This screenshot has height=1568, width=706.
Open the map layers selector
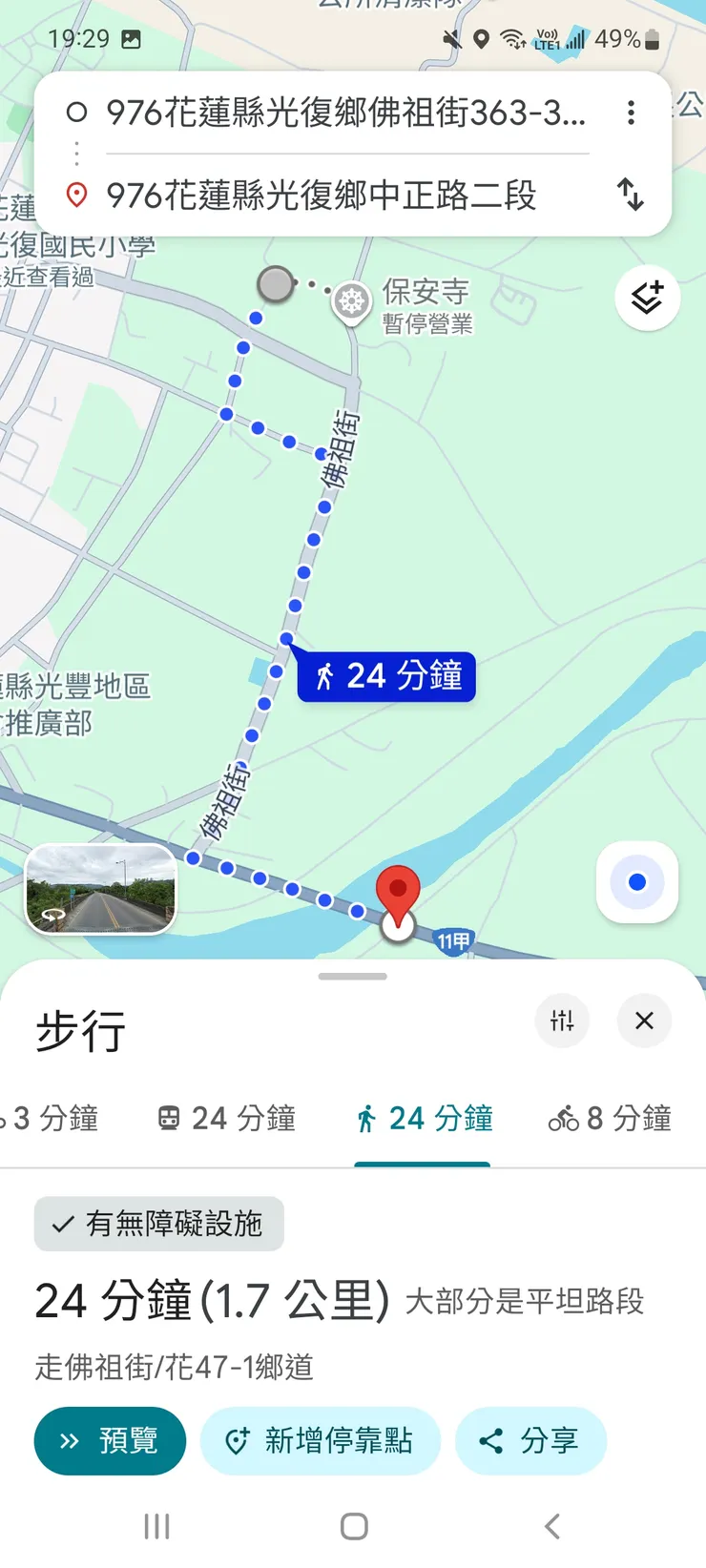(x=647, y=298)
